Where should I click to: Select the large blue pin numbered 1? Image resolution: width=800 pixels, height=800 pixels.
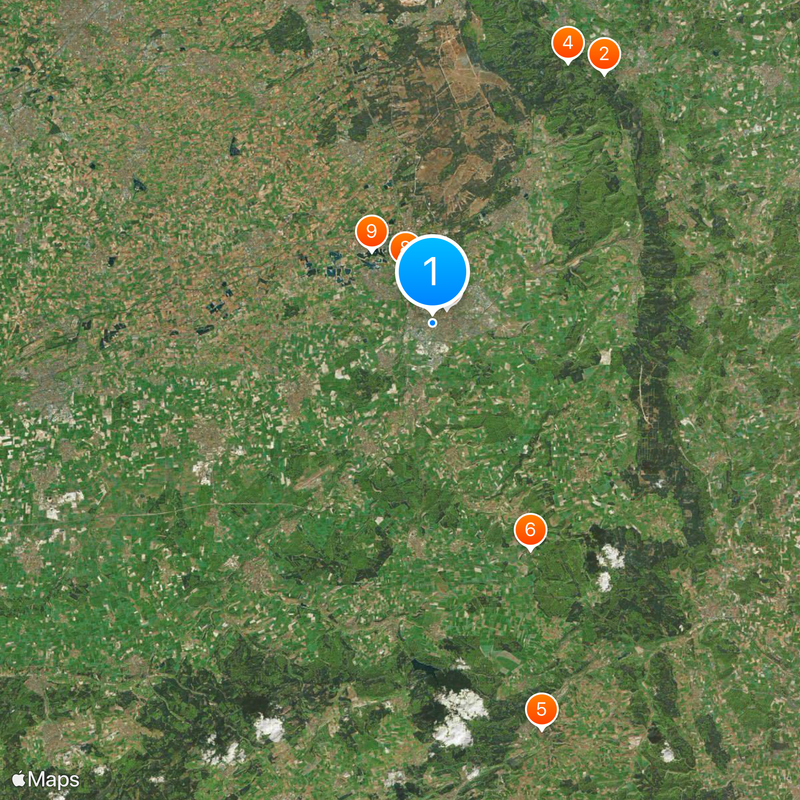433,270
